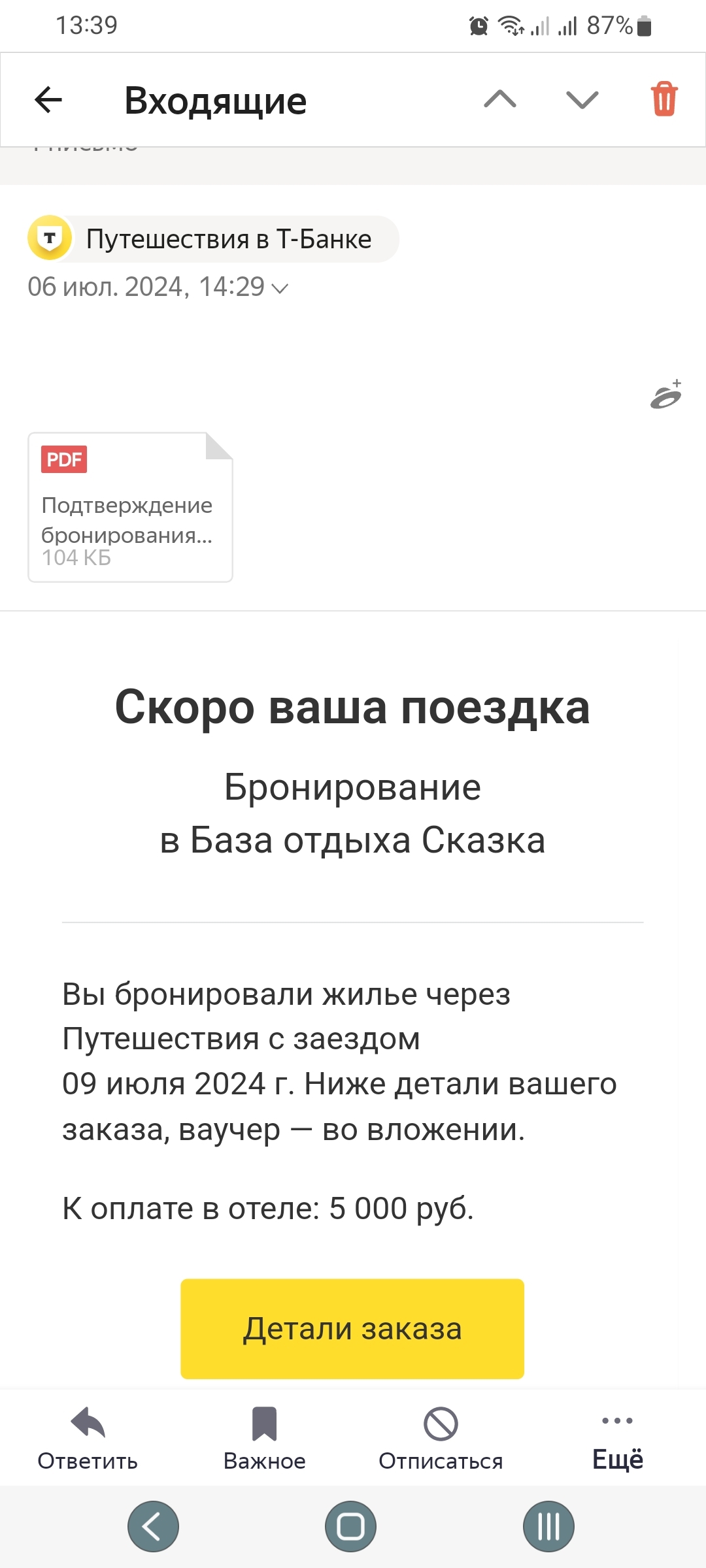Open Детали заказа button
This screenshot has width=706, height=1568.
[352, 1329]
